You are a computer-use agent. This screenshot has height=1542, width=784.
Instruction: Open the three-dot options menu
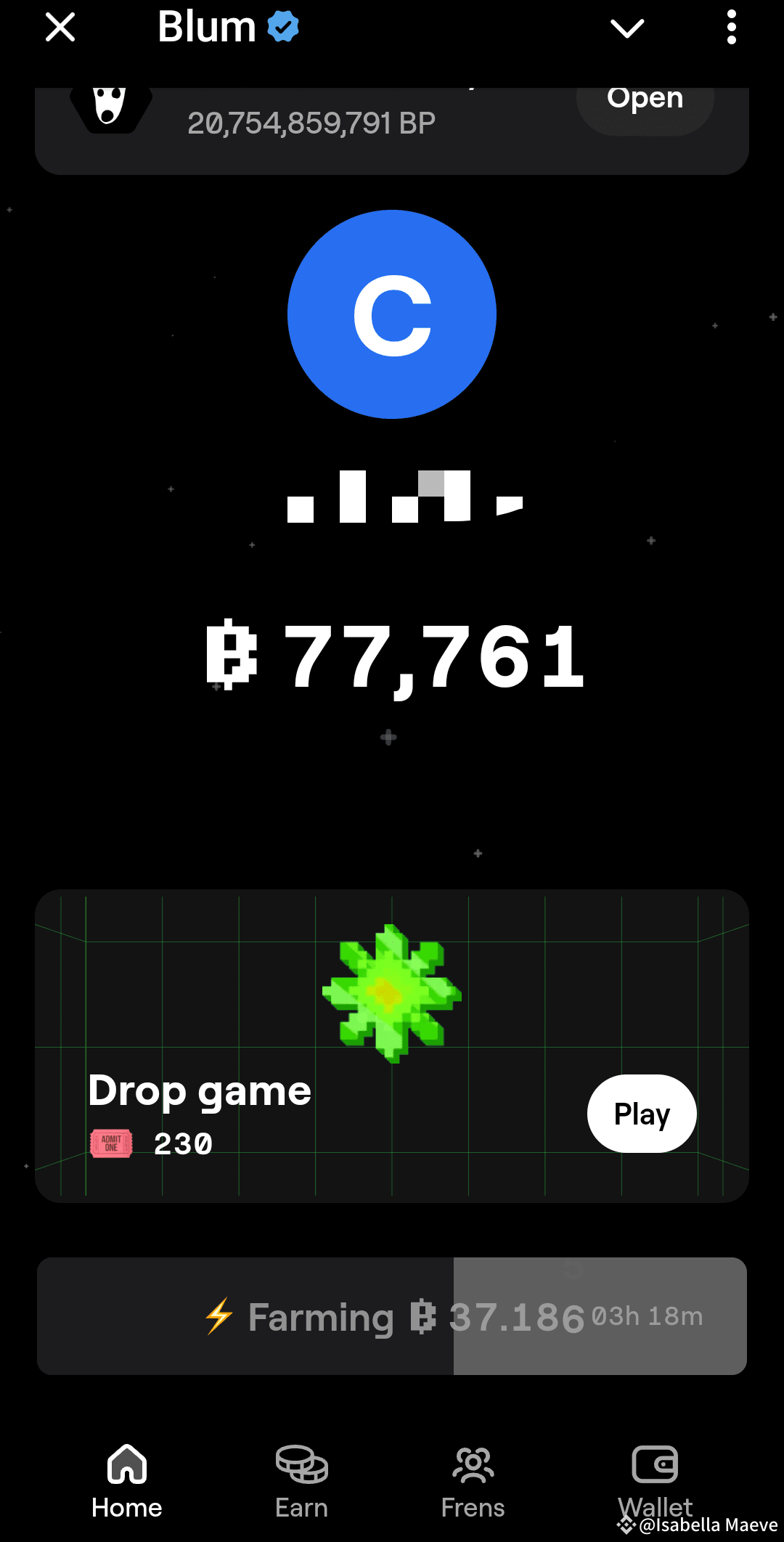(731, 26)
